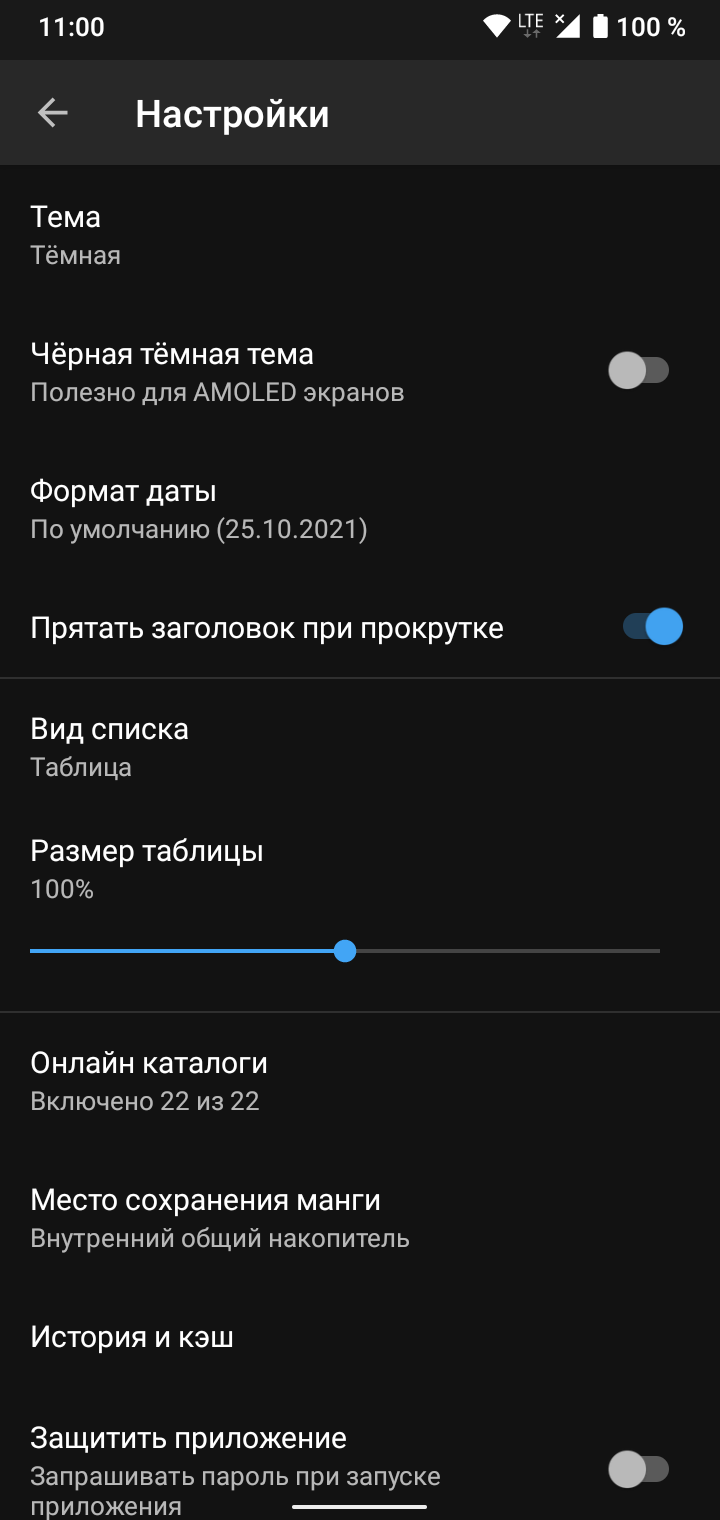This screenshot has height=1520, width=720.
Task: Toggle the Защитить приложение switch
Action: pos(638,1469)
